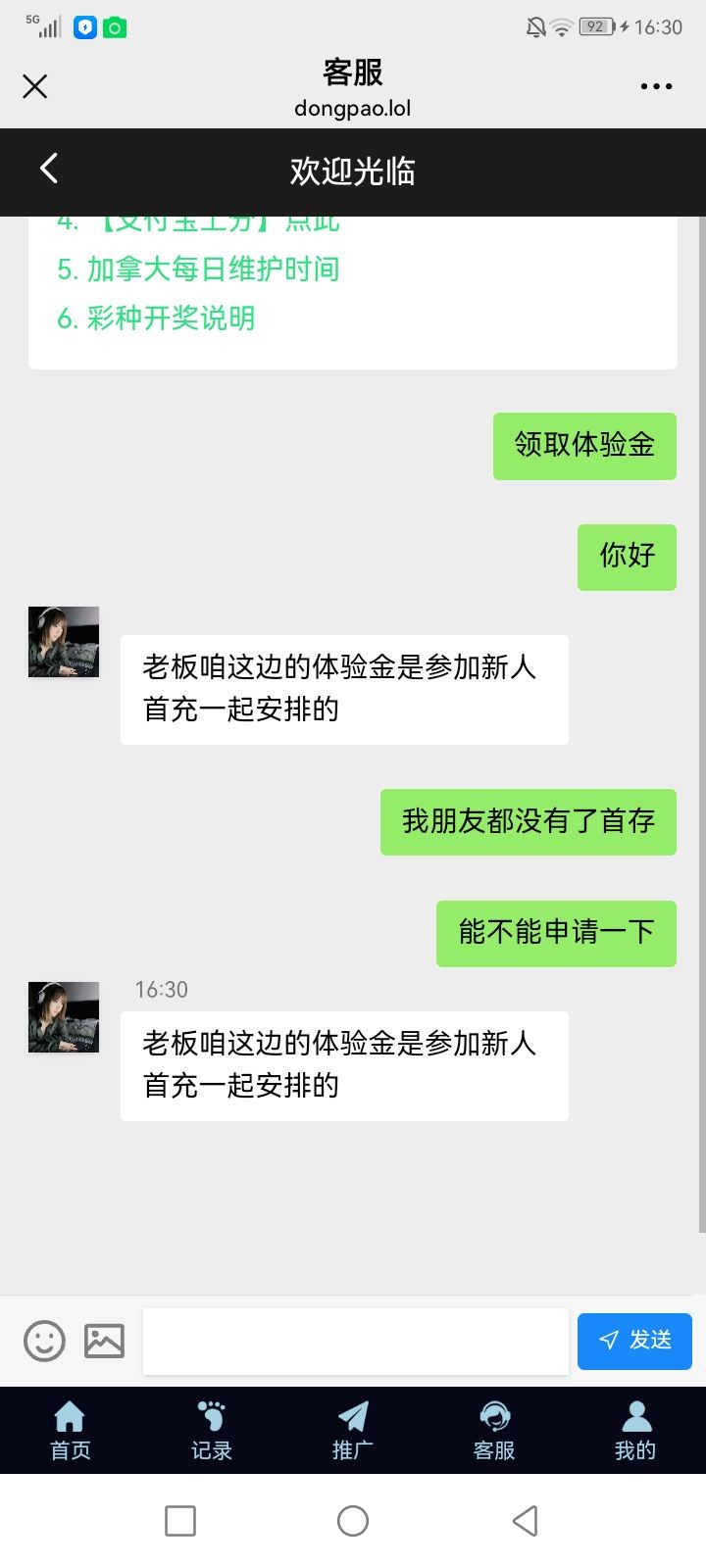Screen dimensions: 706x1568
Task: Open the emoji picker
Action: click(x=44, y=1341)
